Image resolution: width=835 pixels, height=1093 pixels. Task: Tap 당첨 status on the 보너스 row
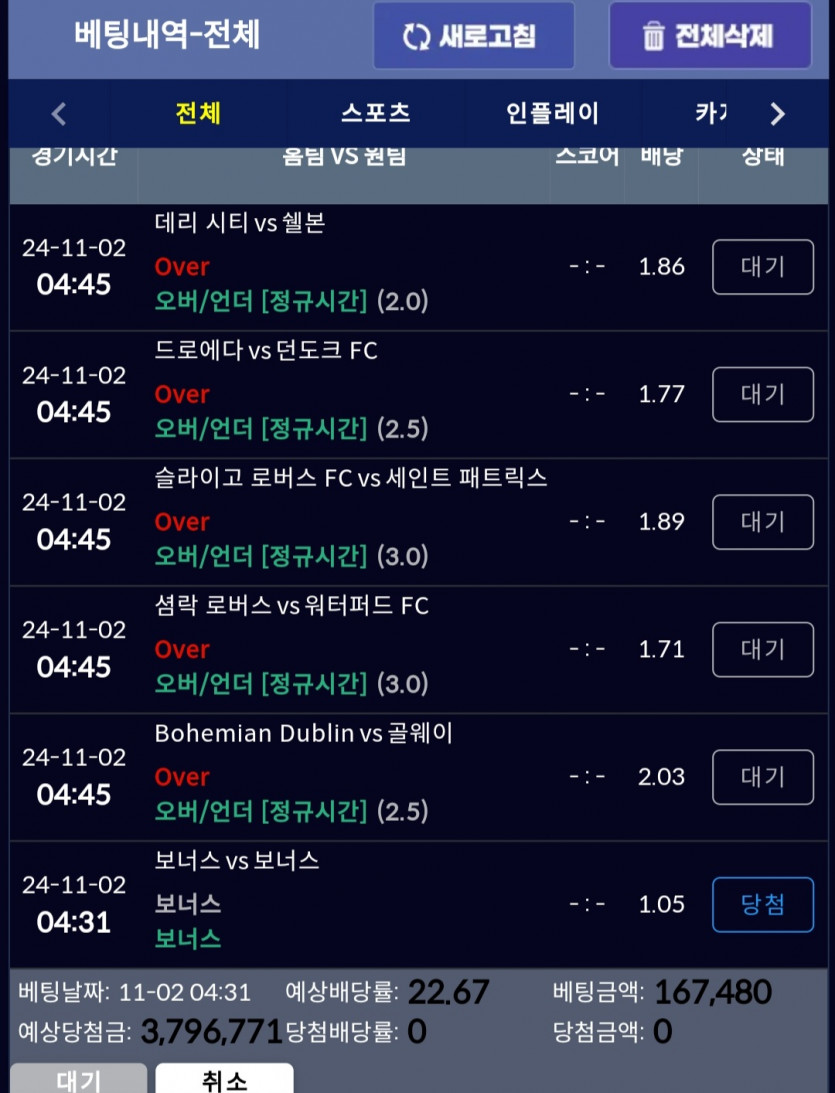[763, 905]
